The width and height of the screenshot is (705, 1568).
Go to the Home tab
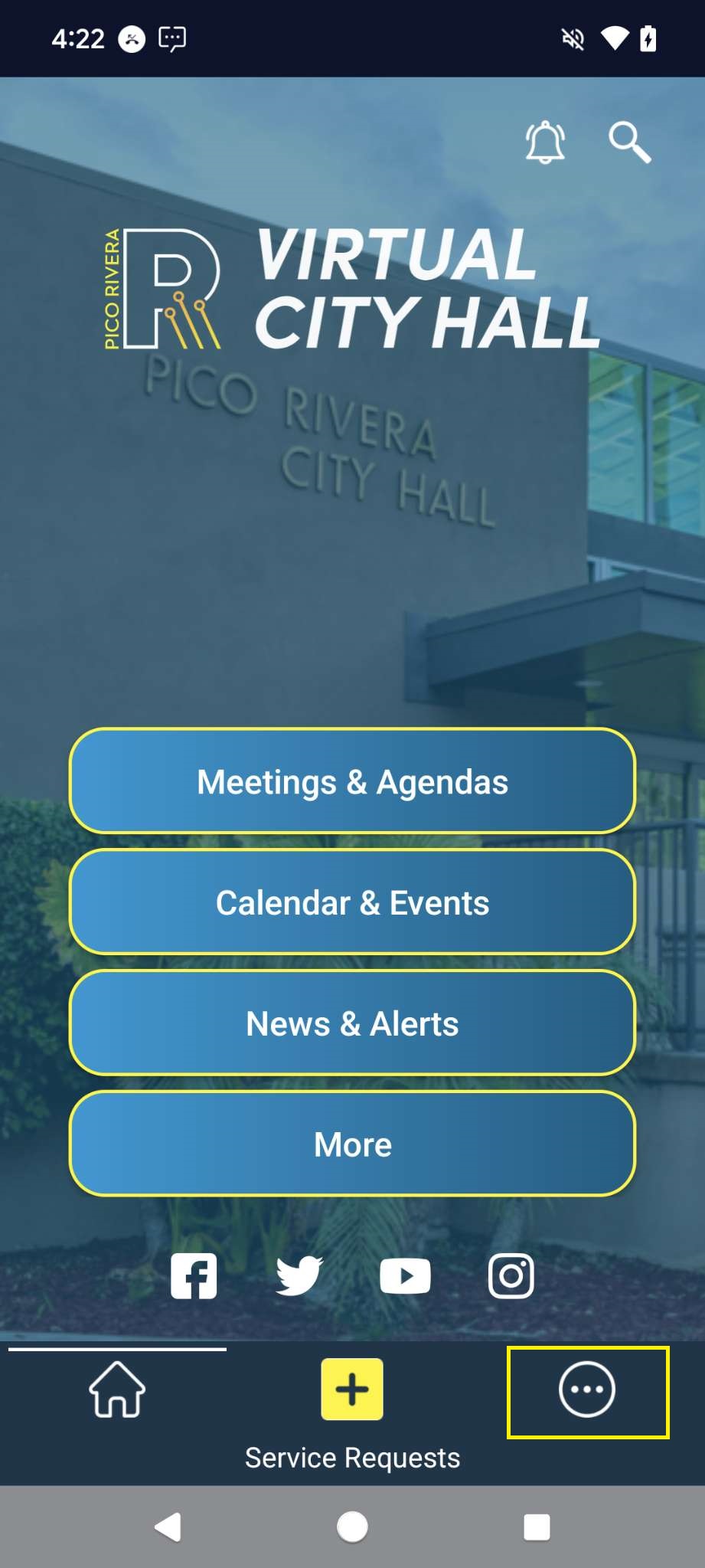click(117, 1390)
